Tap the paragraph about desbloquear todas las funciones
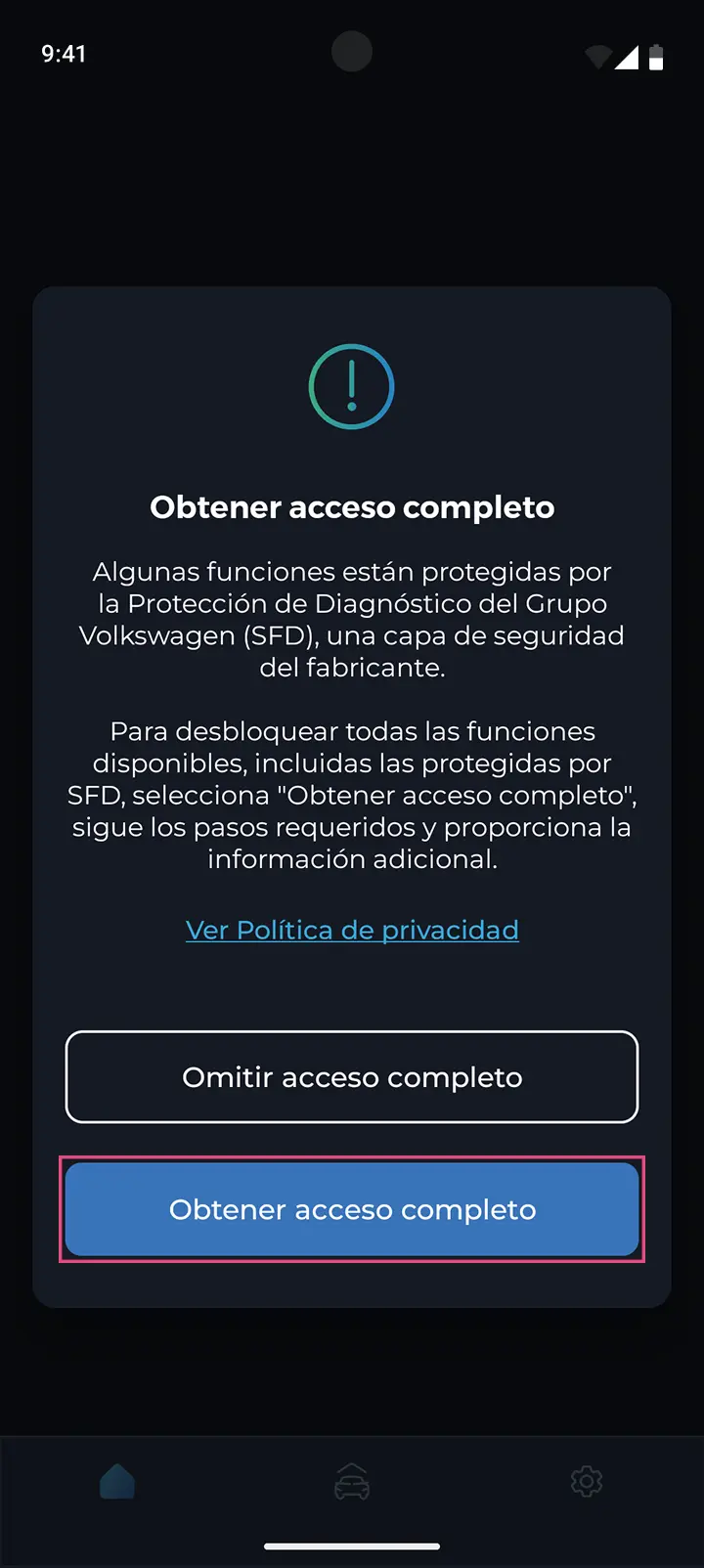The image size is (704, 1568). click(352, 795)
